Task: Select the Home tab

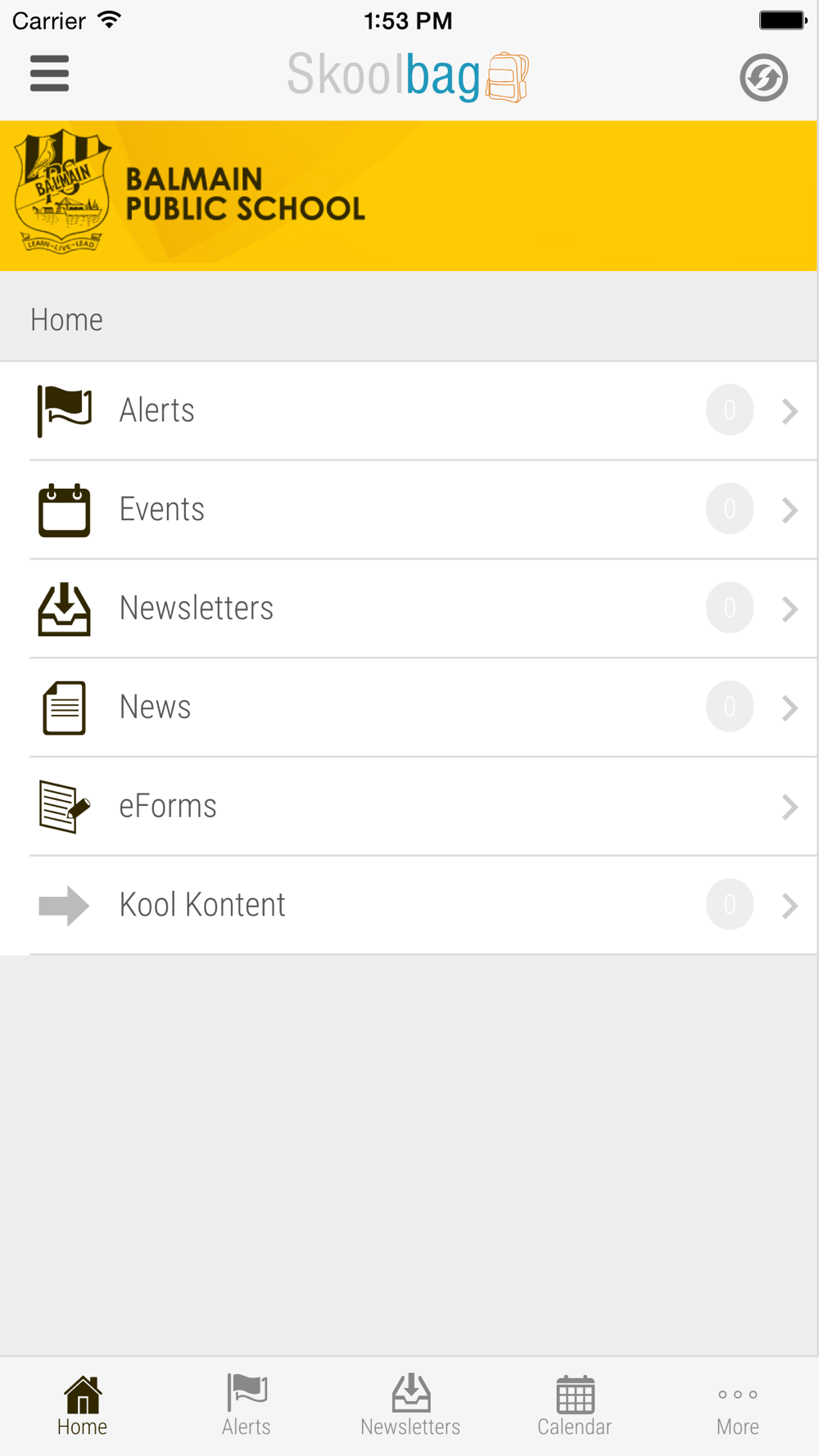Action: click(82, 1406)
